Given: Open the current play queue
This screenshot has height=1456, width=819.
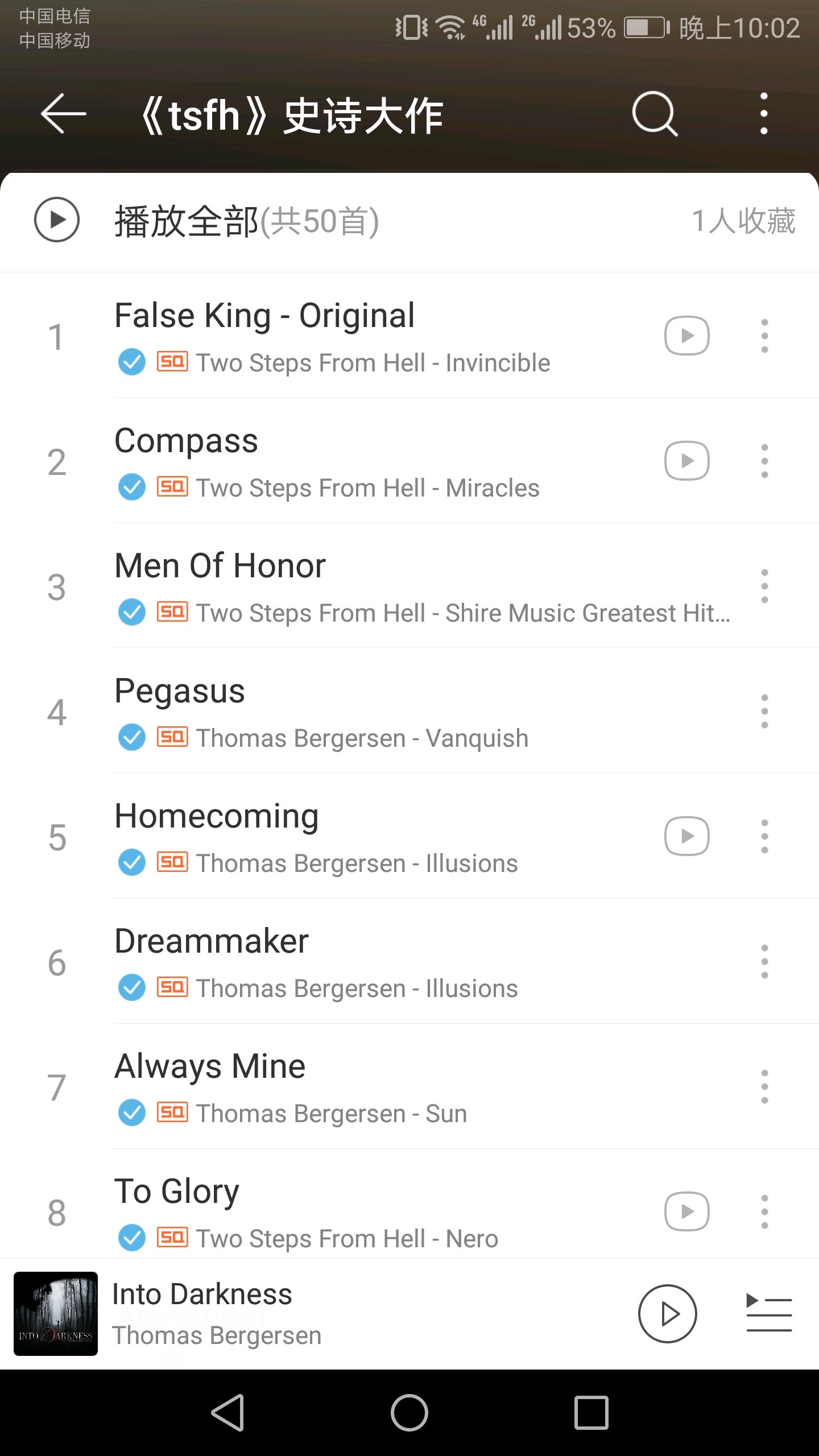Looking at the screenshot, I should tap(768, 1314).
